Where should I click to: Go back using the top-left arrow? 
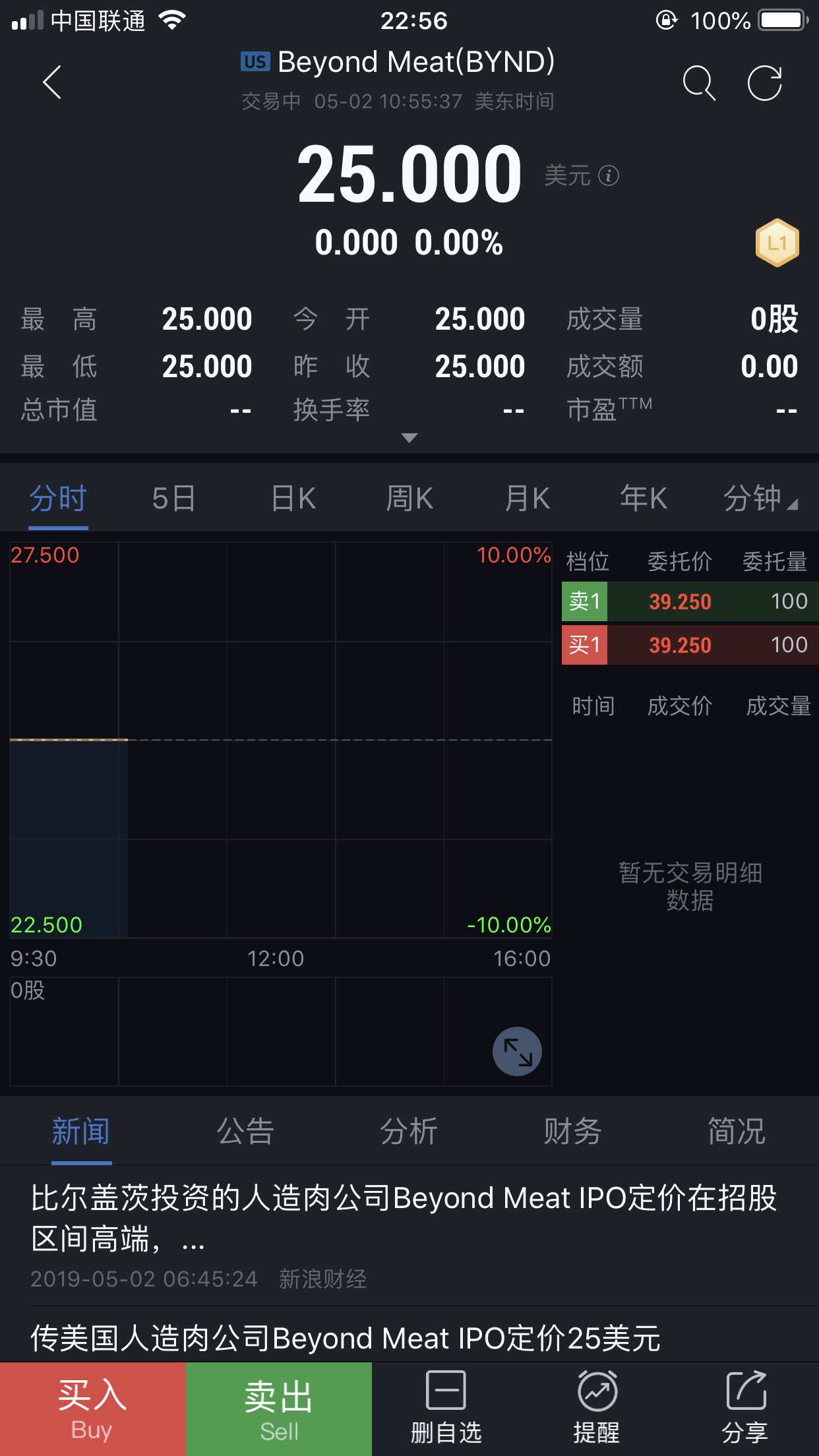52,82
